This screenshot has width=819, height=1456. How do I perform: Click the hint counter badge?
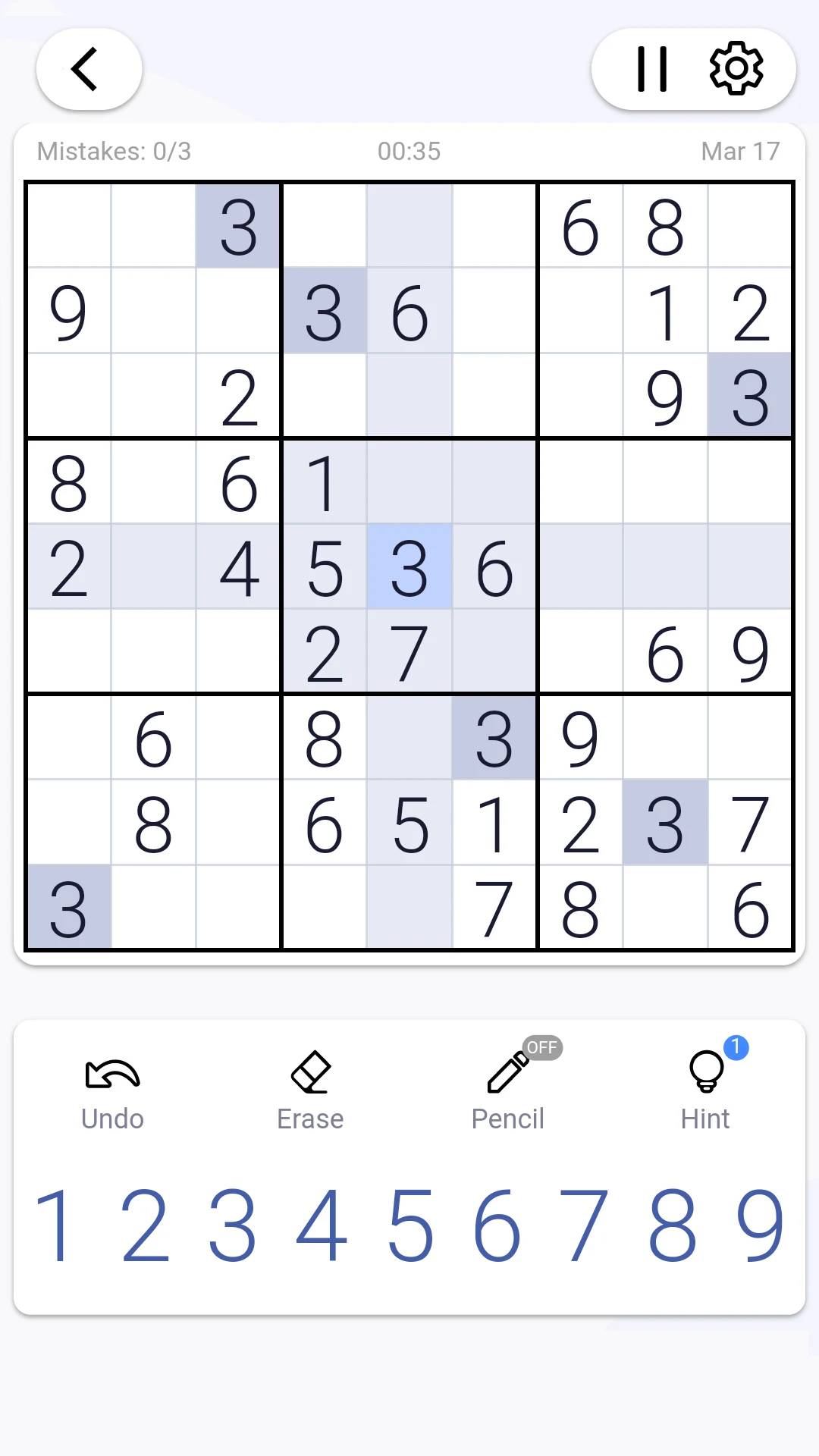[737, 1047]
